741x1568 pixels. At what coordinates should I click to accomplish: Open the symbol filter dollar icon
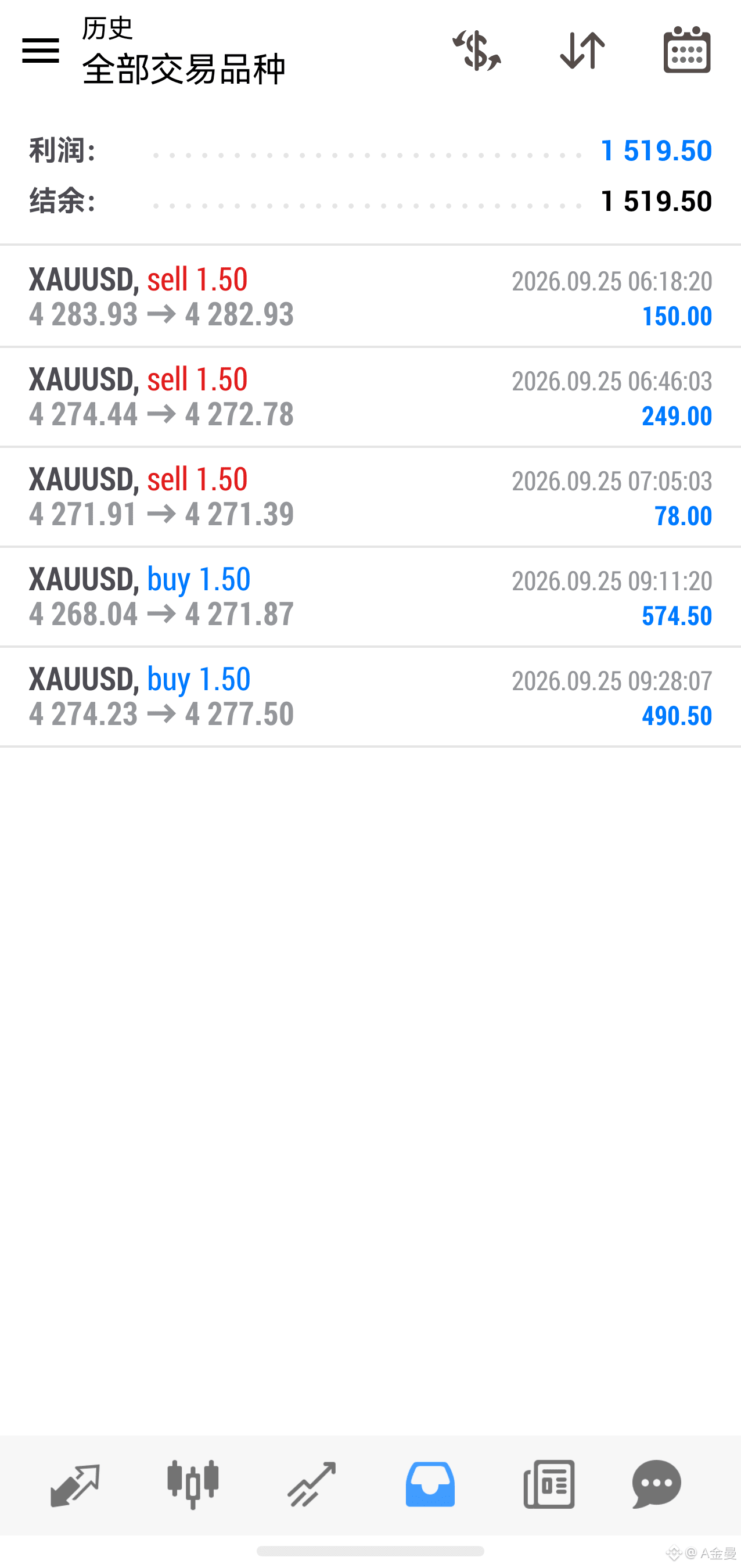coord(476,50)
